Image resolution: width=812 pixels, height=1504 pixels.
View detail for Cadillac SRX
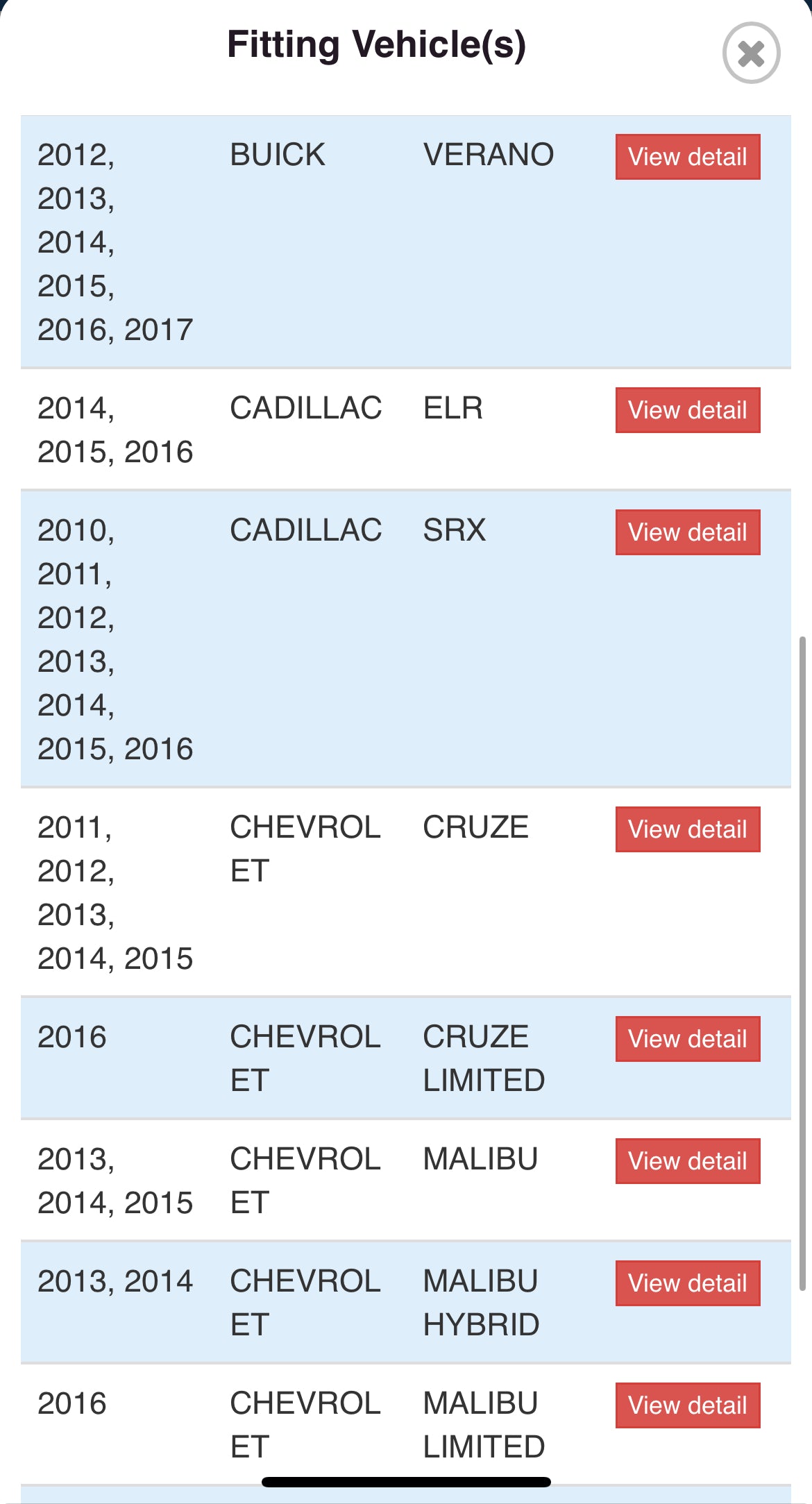(x=687, y=532)
